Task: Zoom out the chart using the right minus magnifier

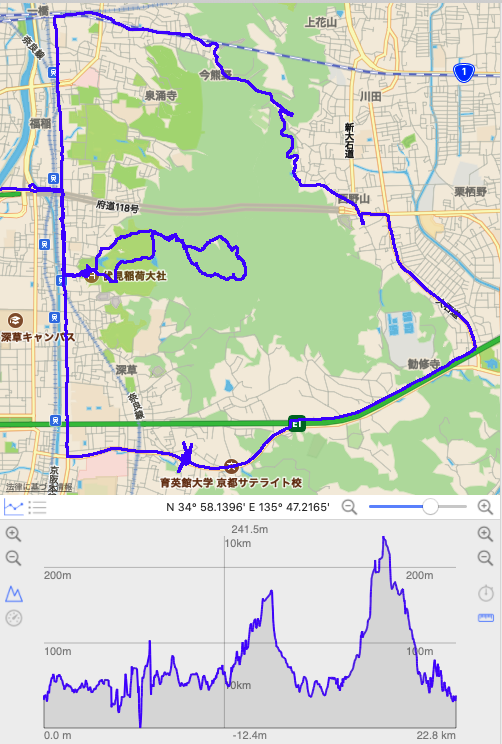Action: (x=485, y=558)
